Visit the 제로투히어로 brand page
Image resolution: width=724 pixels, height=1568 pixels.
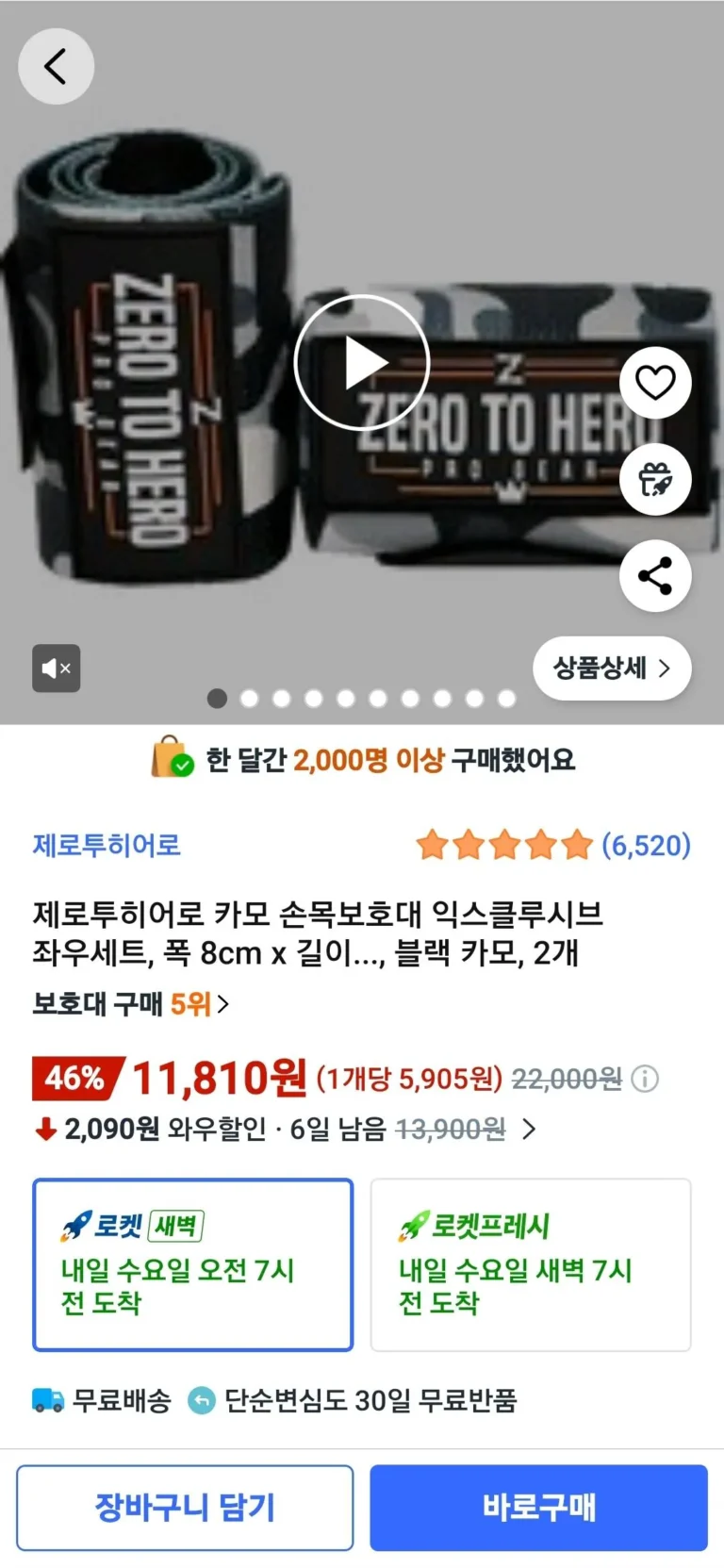click(107, 845)
